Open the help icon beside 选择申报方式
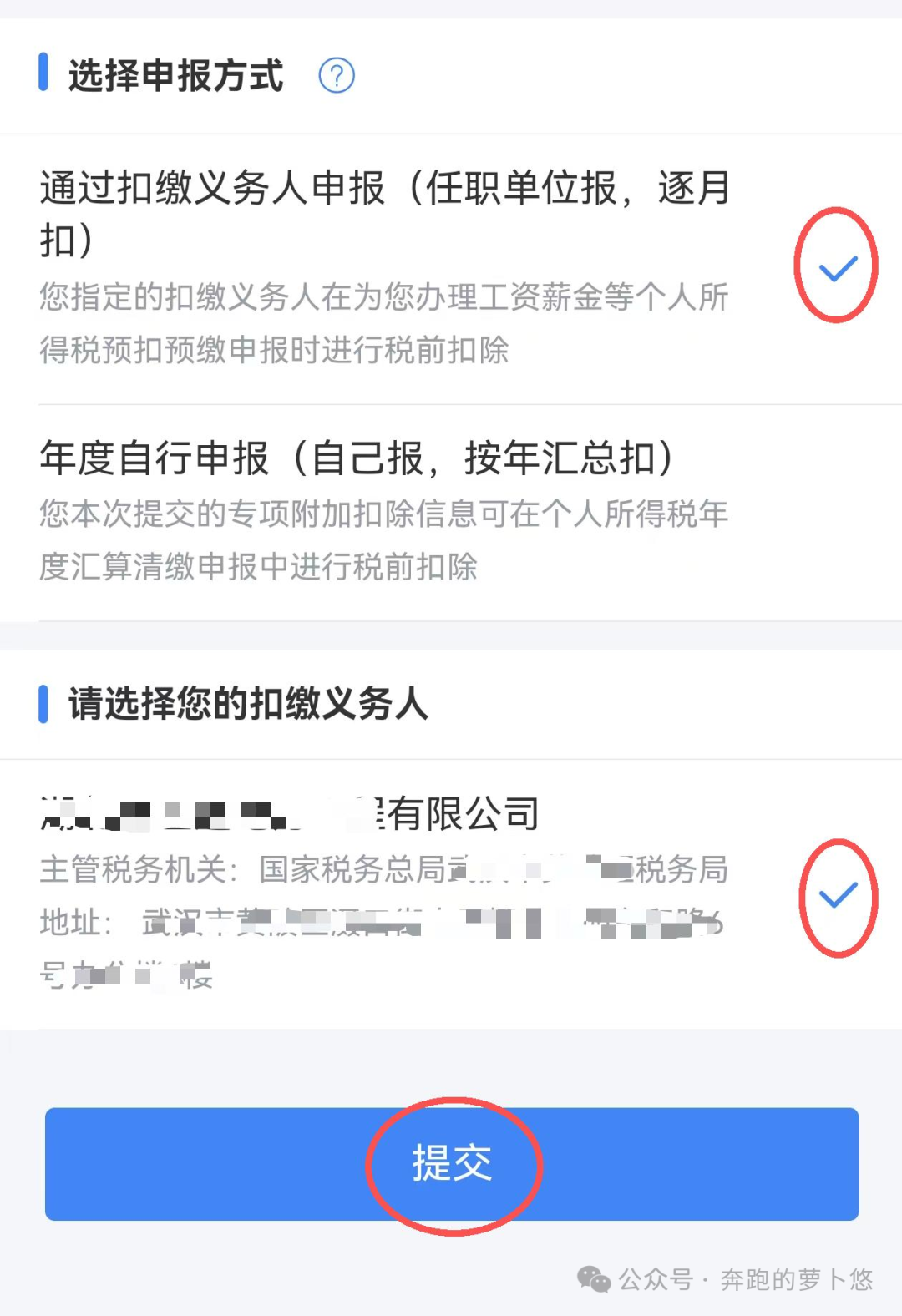The width and height of the screenshot is (902, 1316). point(337,76)
